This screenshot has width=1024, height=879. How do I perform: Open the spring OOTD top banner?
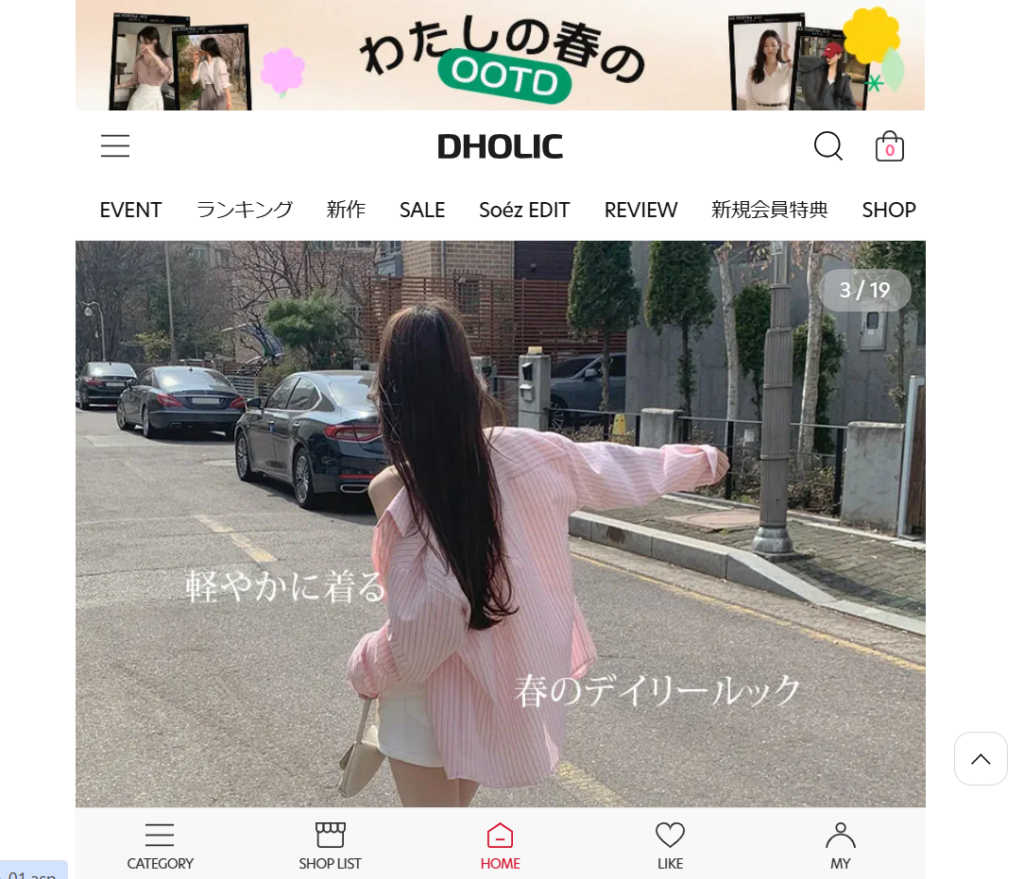click(x=500, y=55)
